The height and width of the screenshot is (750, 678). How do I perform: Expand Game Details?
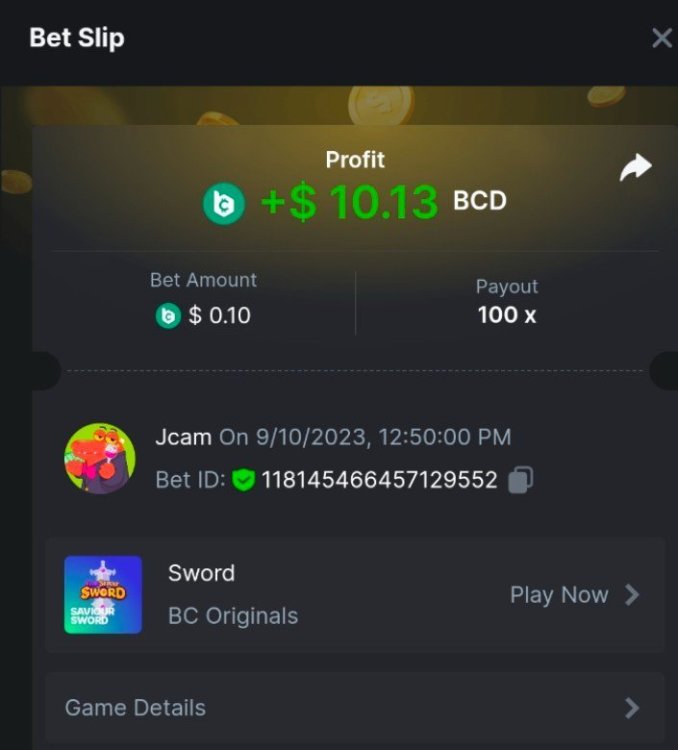click(355, 708)
